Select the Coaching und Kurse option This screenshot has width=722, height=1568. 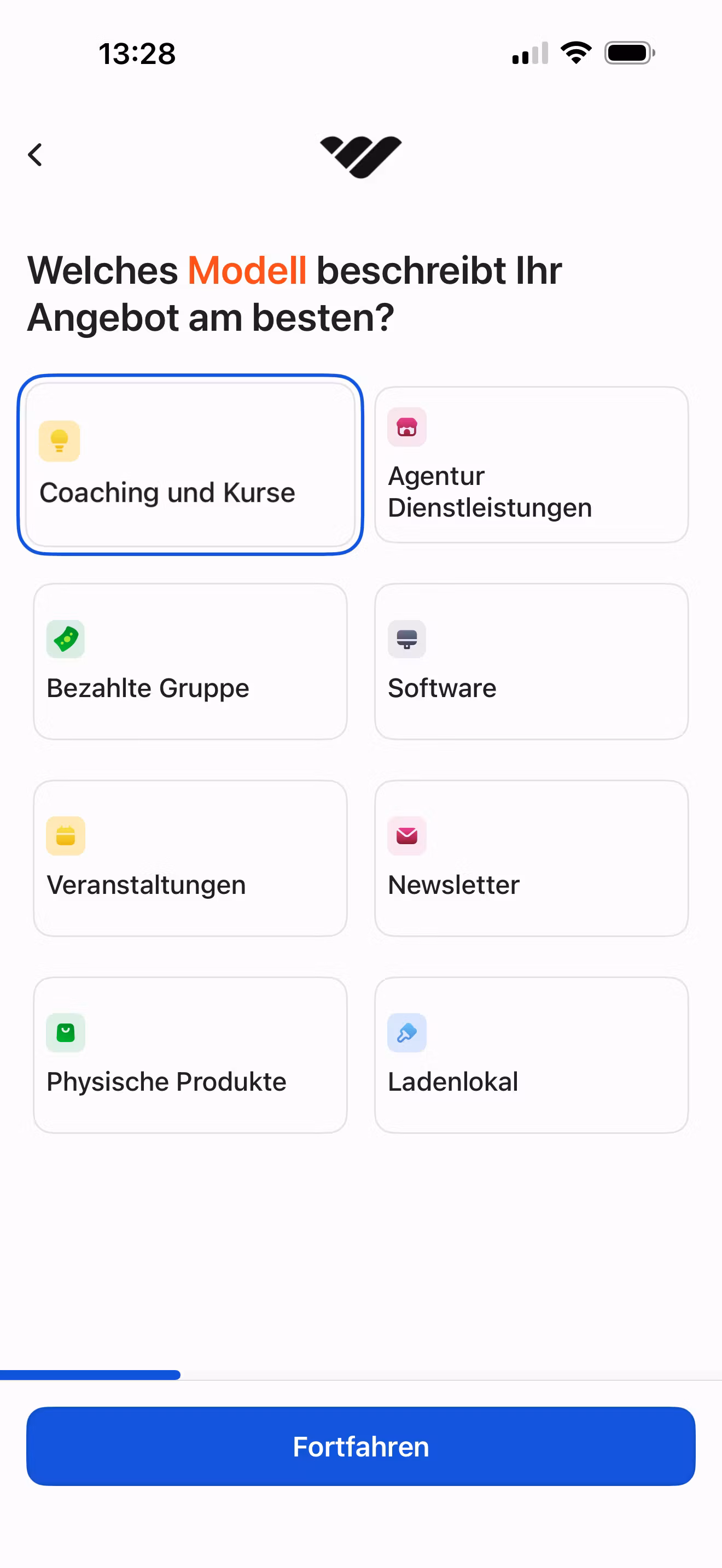[190, 465]
